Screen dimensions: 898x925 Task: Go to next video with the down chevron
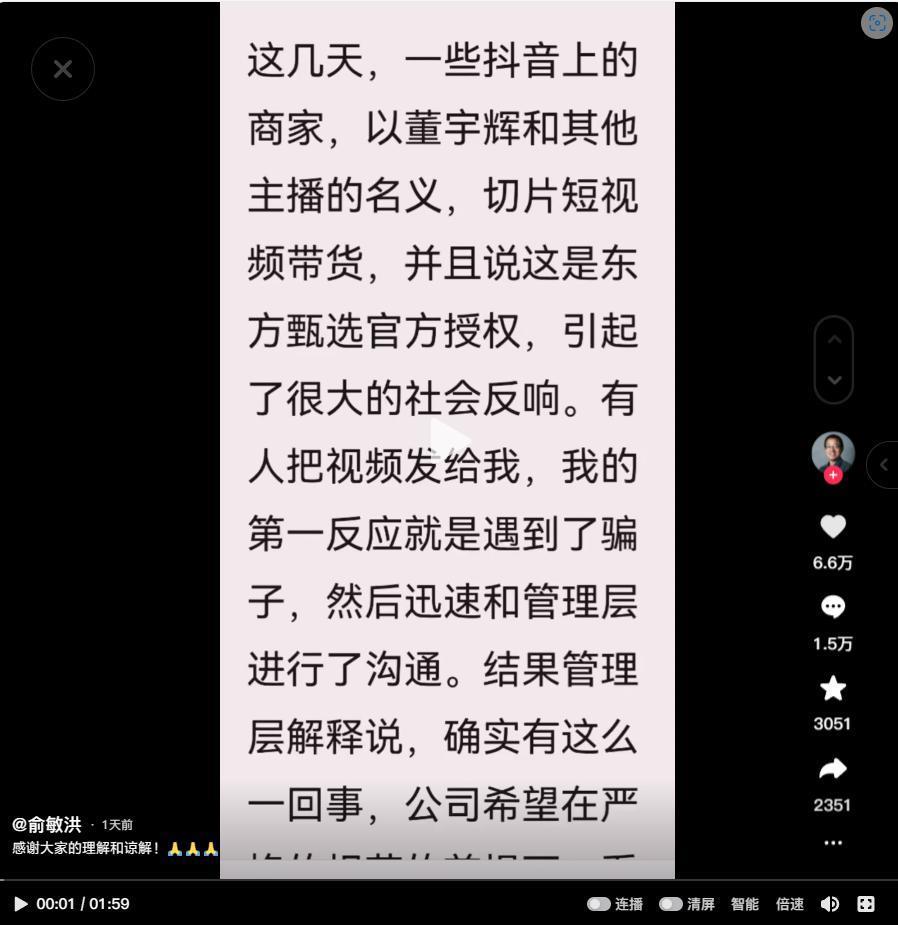tap(833, 381)
